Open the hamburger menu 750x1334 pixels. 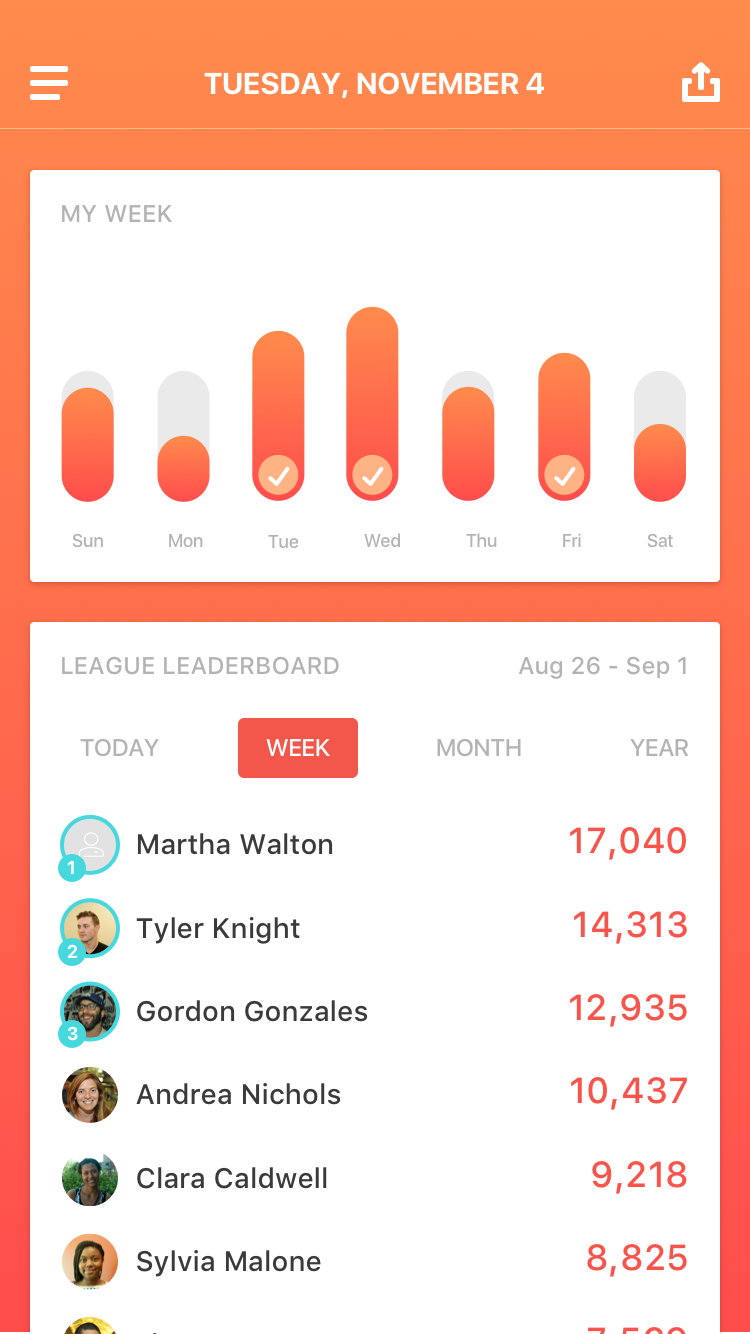tap(49, 83)
